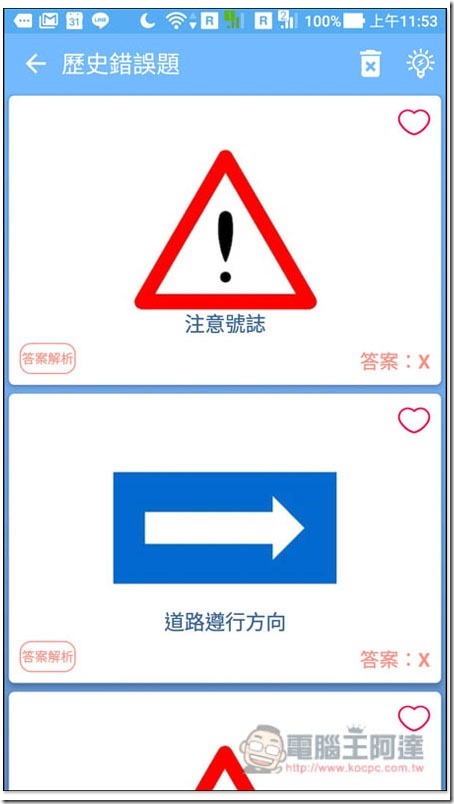Viewport: 454px width, 804px height.
Task: Go back from 歷史錯誤題
Action: [x=35, y=64]
